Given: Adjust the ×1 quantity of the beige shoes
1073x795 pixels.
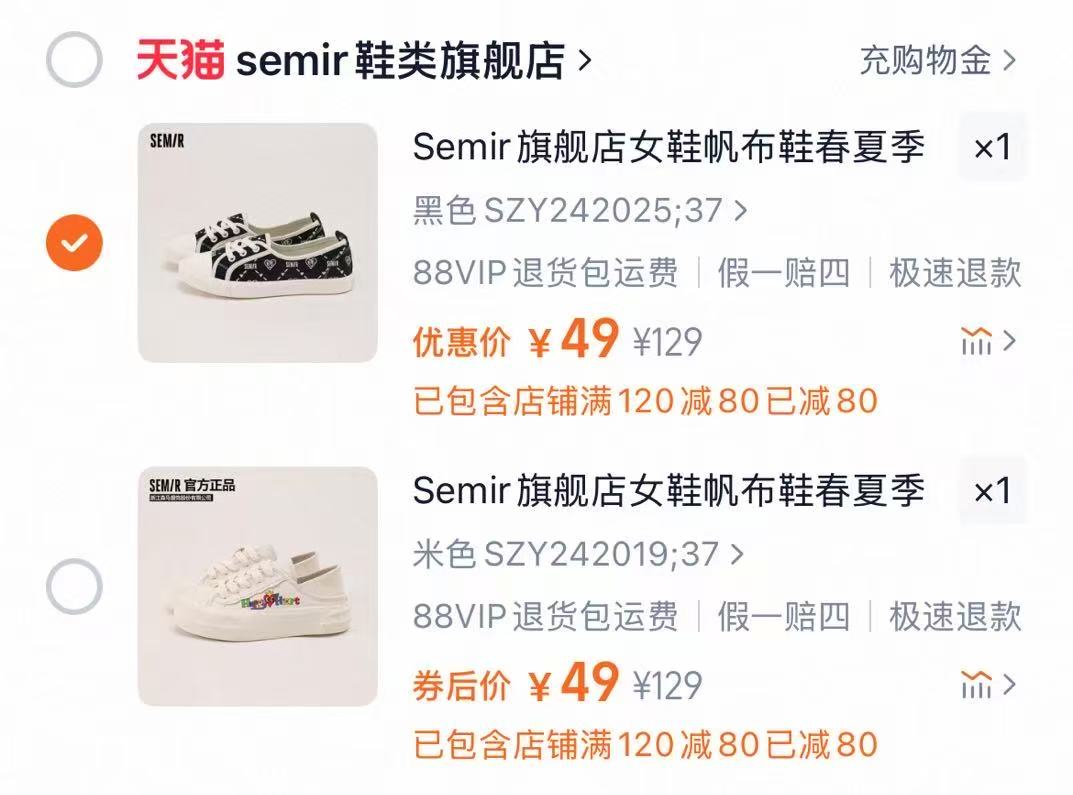Looking at the screenshot, I should [x=992, y=491].
